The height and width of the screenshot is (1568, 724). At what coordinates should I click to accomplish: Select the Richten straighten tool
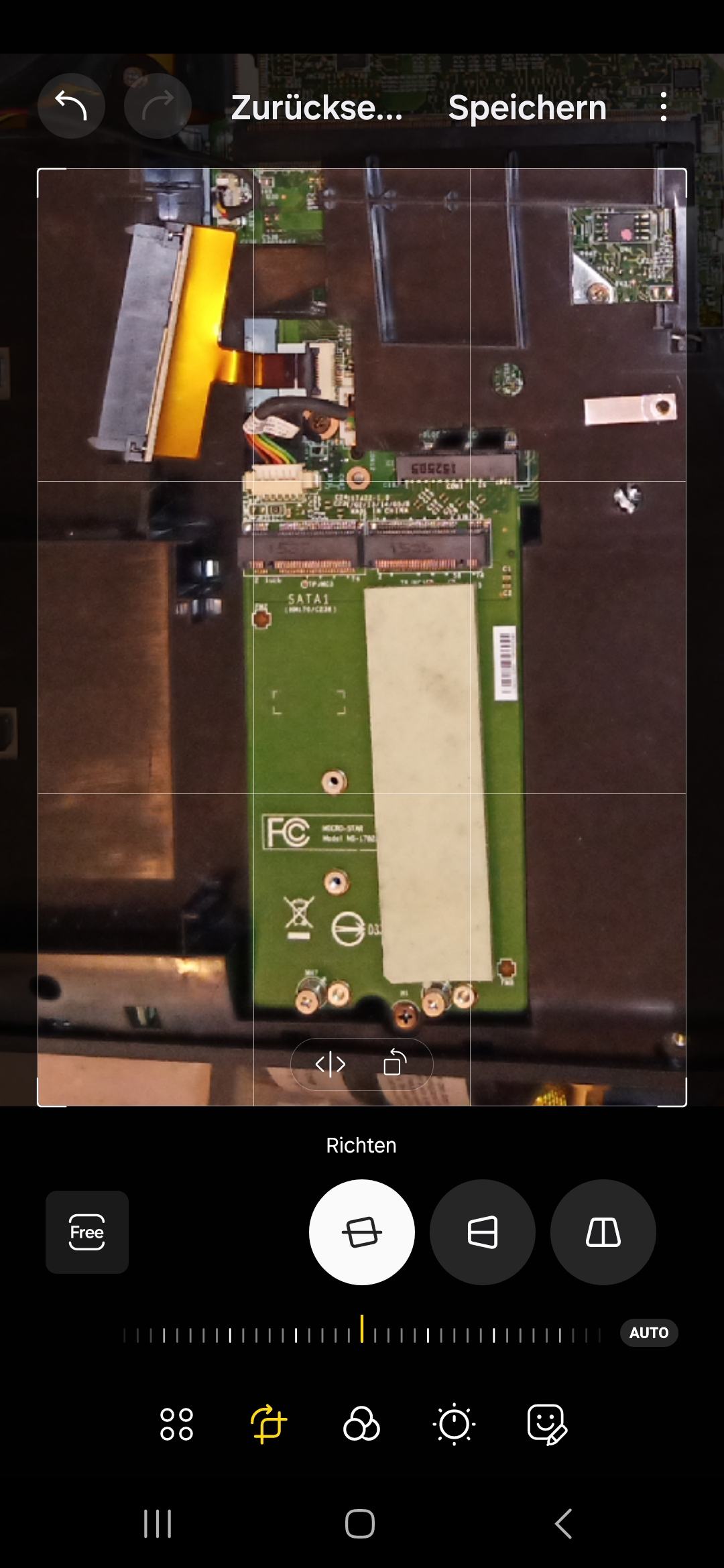click(362, 1232)
